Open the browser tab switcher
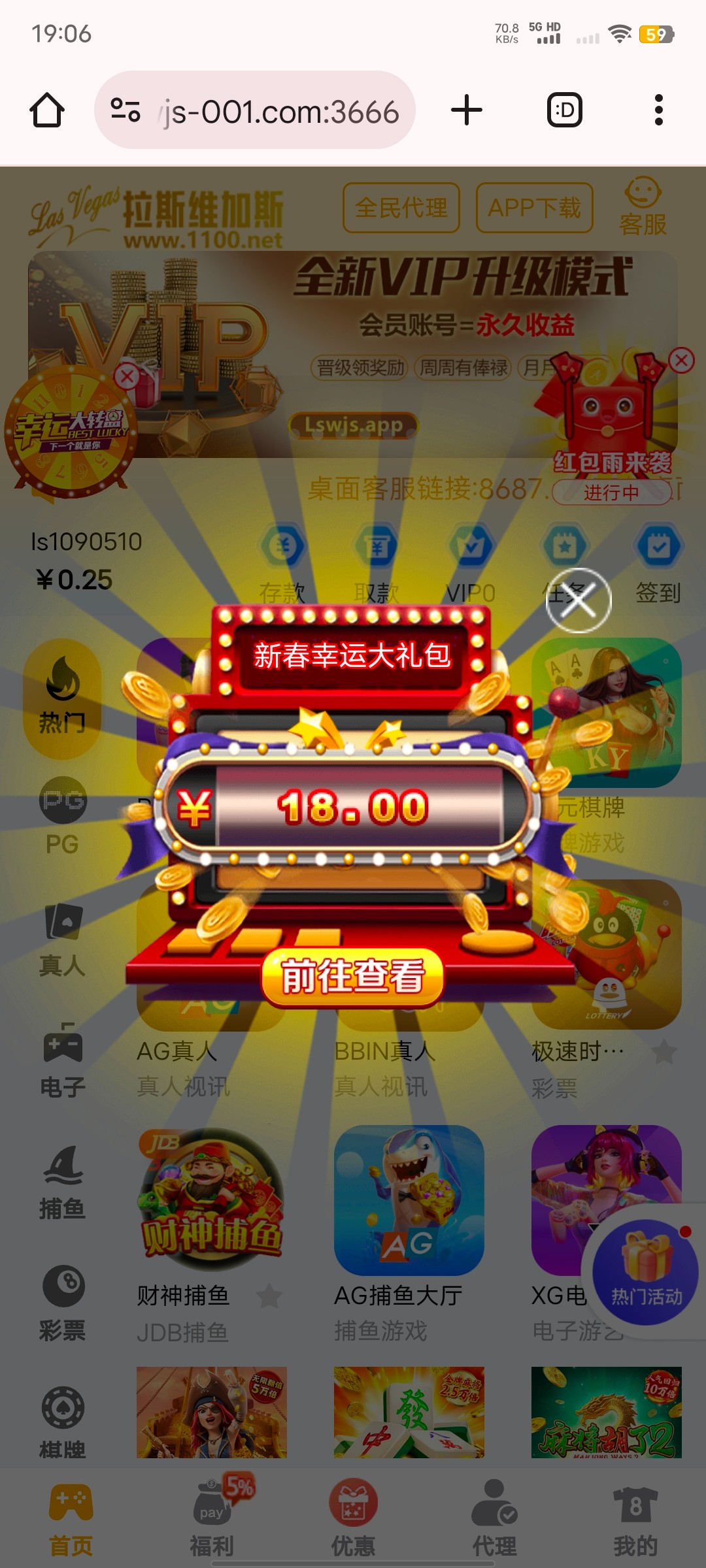The width and height of the screenshot is (706, 1568). click(x=564, y=110)
